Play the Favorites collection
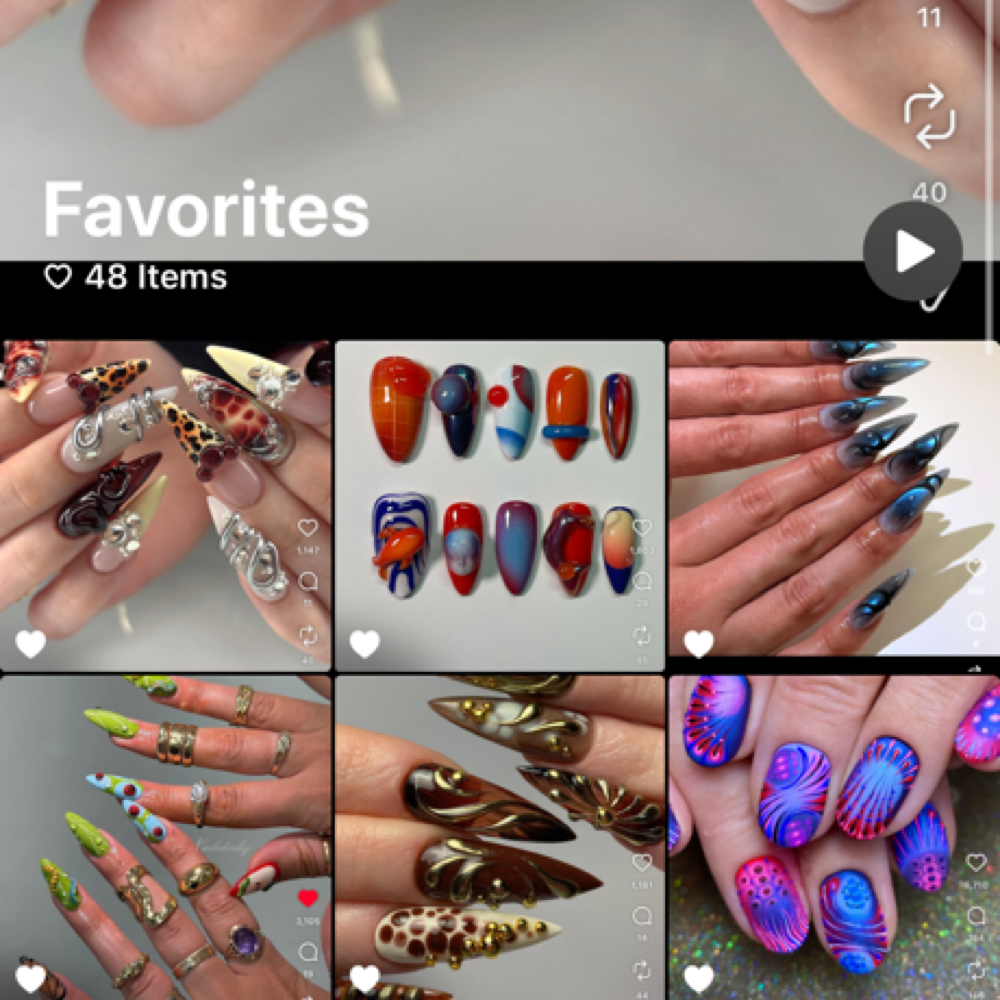 click(912, 252)
